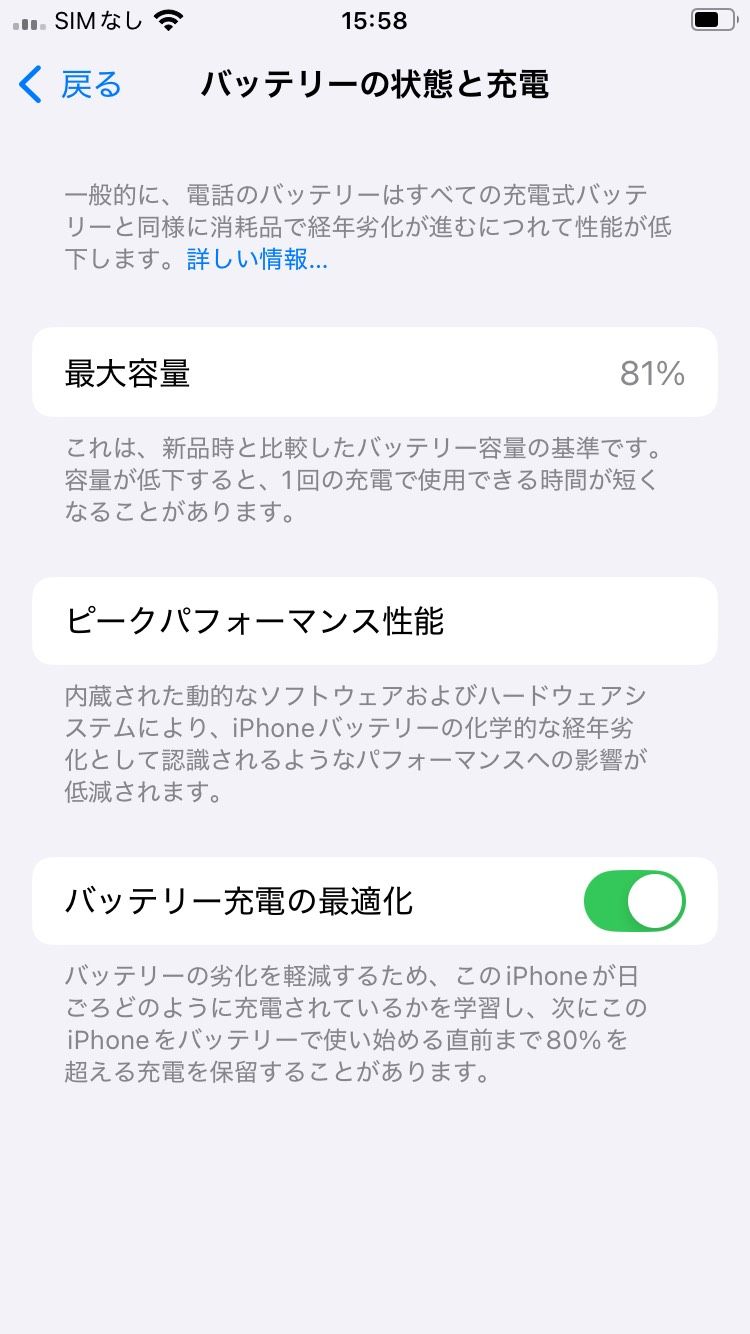Go back with the 戻る button
Screen dimensions: 750x1334
[x=70, y=85]
